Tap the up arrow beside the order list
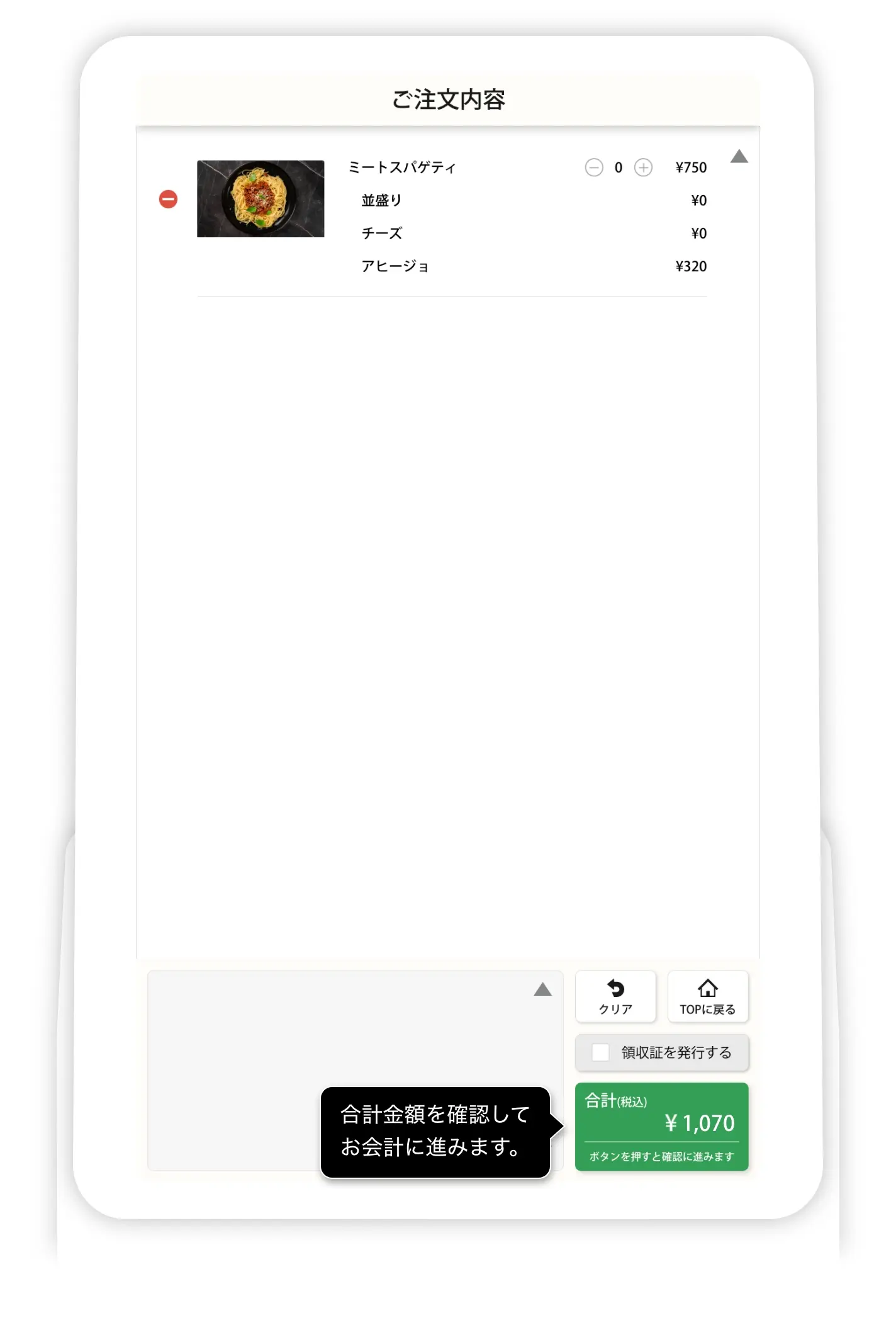The width and height of the screenshot is (896, 1335). click(x=739, y=157)
